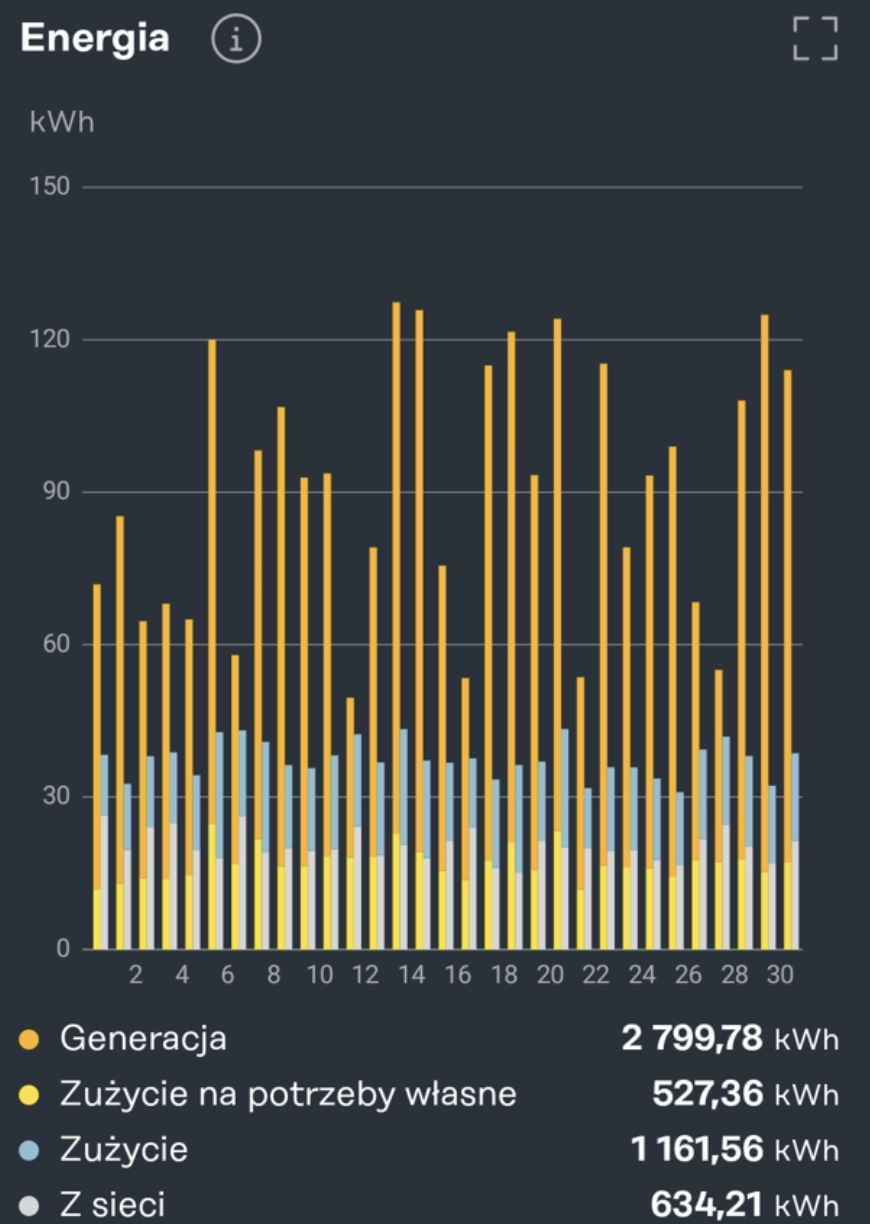Image resolution: width=870 pixels, height=1224 pixels.
Task: Click the yellow Zużycie na potrzeby własne dot
Action: 30,1094
